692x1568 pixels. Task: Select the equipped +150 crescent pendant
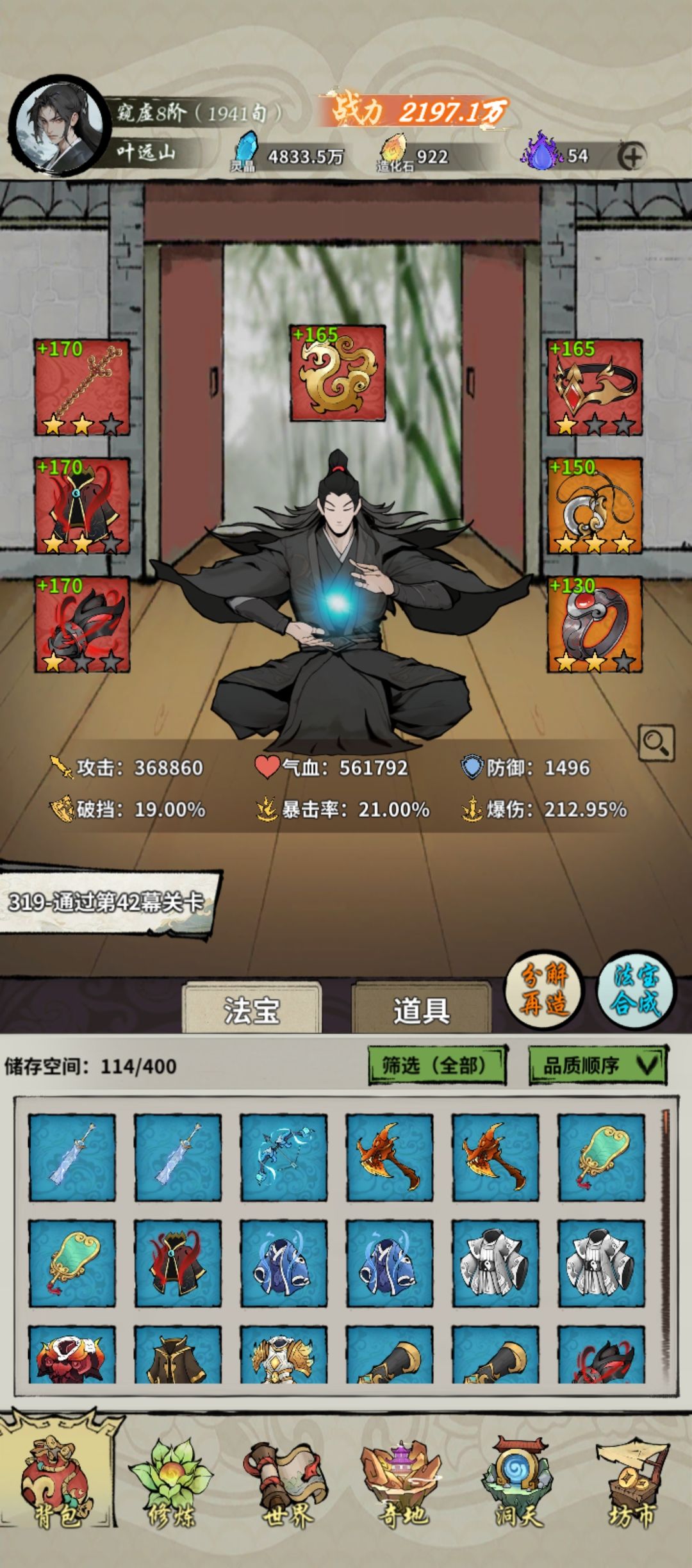[x=595, y=506]
